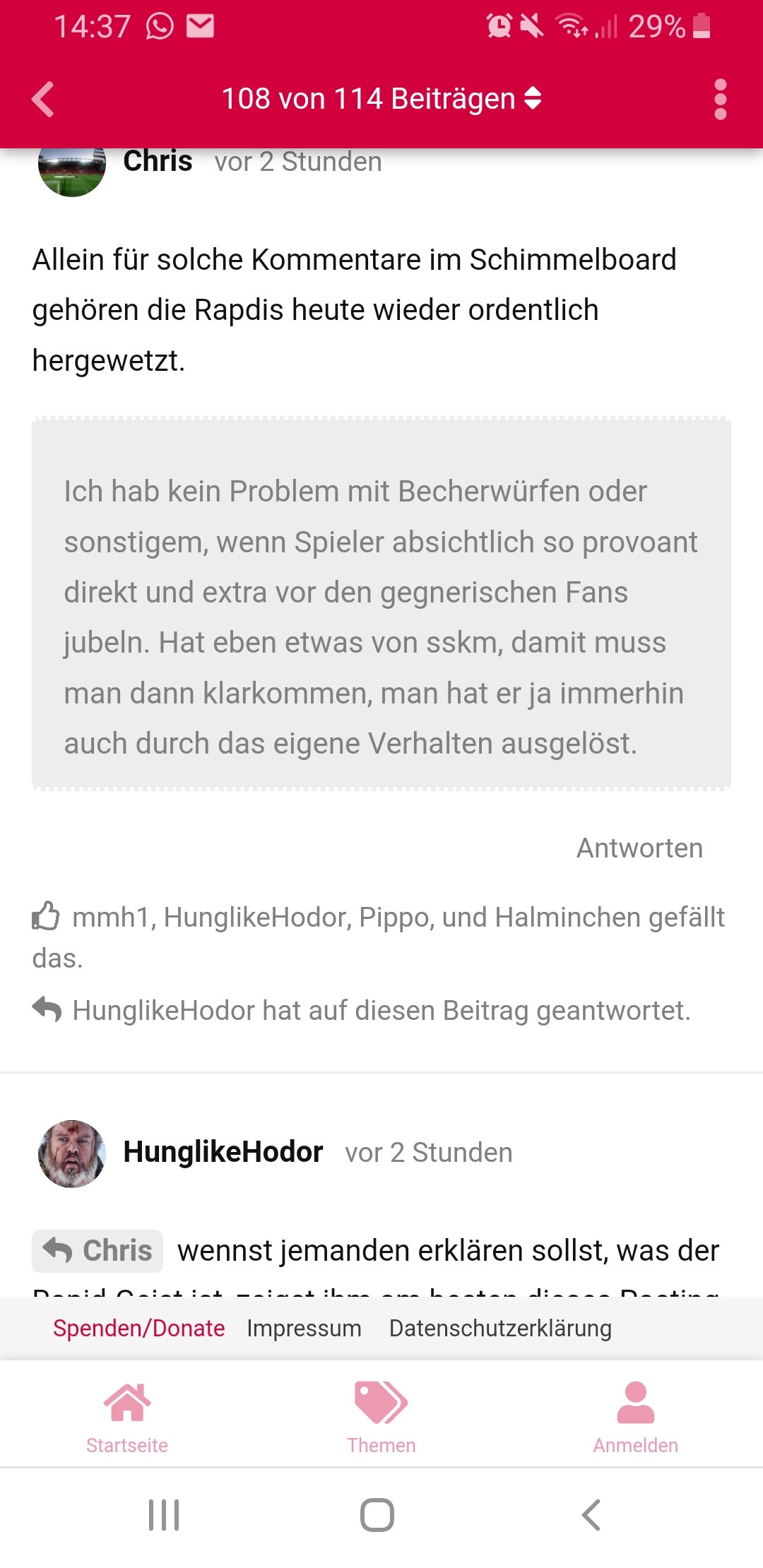The image size is (763, 1568).
Task: Tap the Chris reply chip in HunglikeHodor's post
Action: point(97,1251)
